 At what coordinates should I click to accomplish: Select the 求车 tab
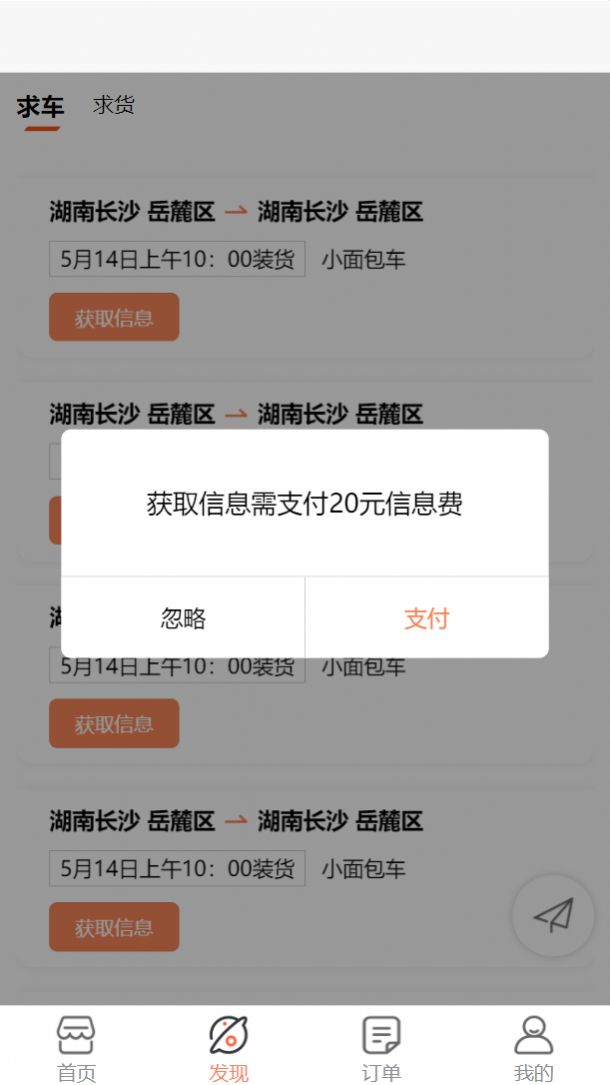tap(40, 108)
